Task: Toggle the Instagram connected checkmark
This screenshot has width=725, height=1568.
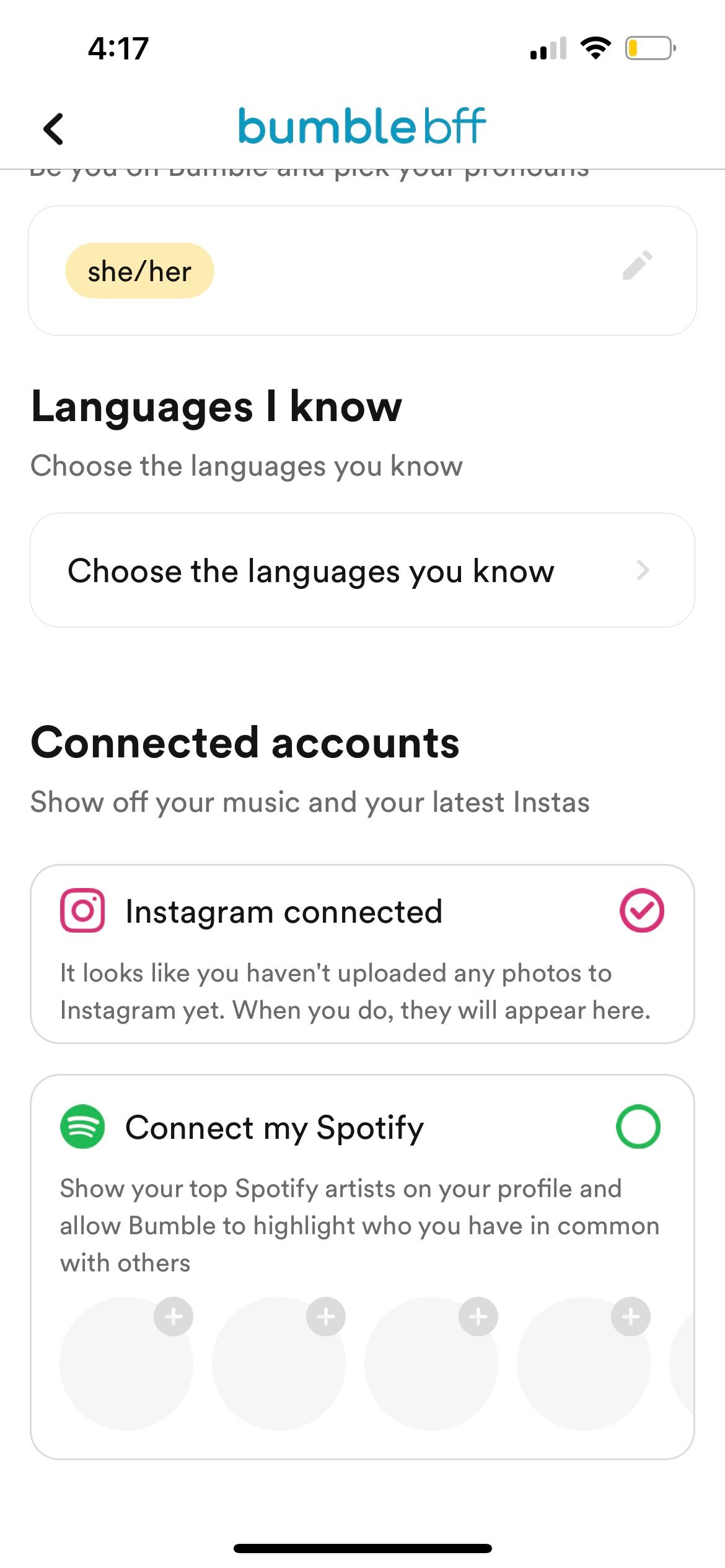Action: (x=642, y=910)
